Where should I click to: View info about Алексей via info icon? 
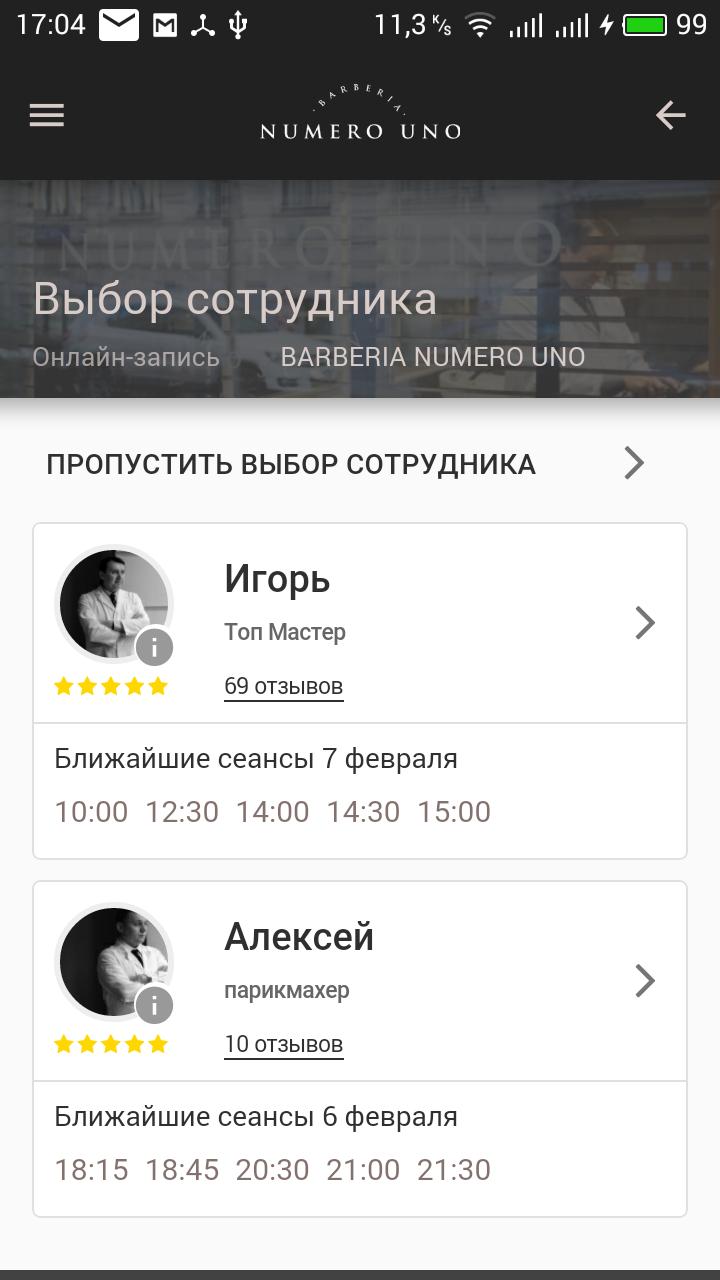point(154,1005)
